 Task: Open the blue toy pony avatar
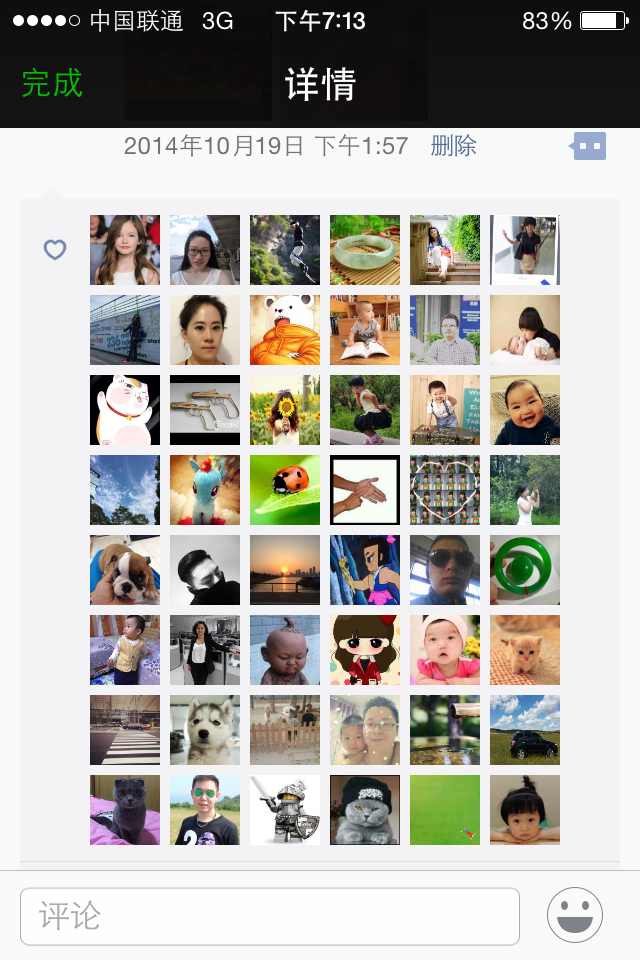205,490
